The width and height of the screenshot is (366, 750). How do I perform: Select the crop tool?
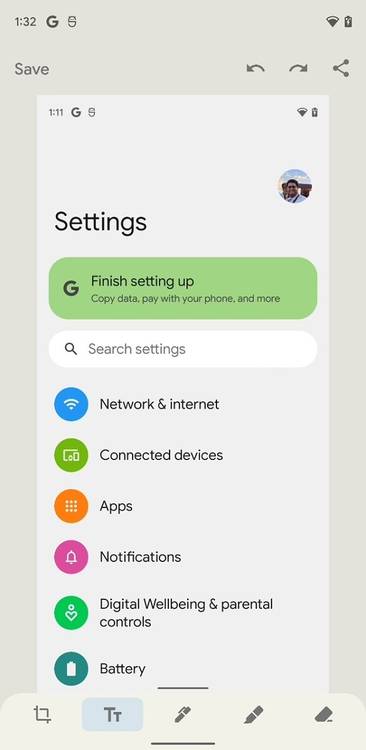pos(42,715)
